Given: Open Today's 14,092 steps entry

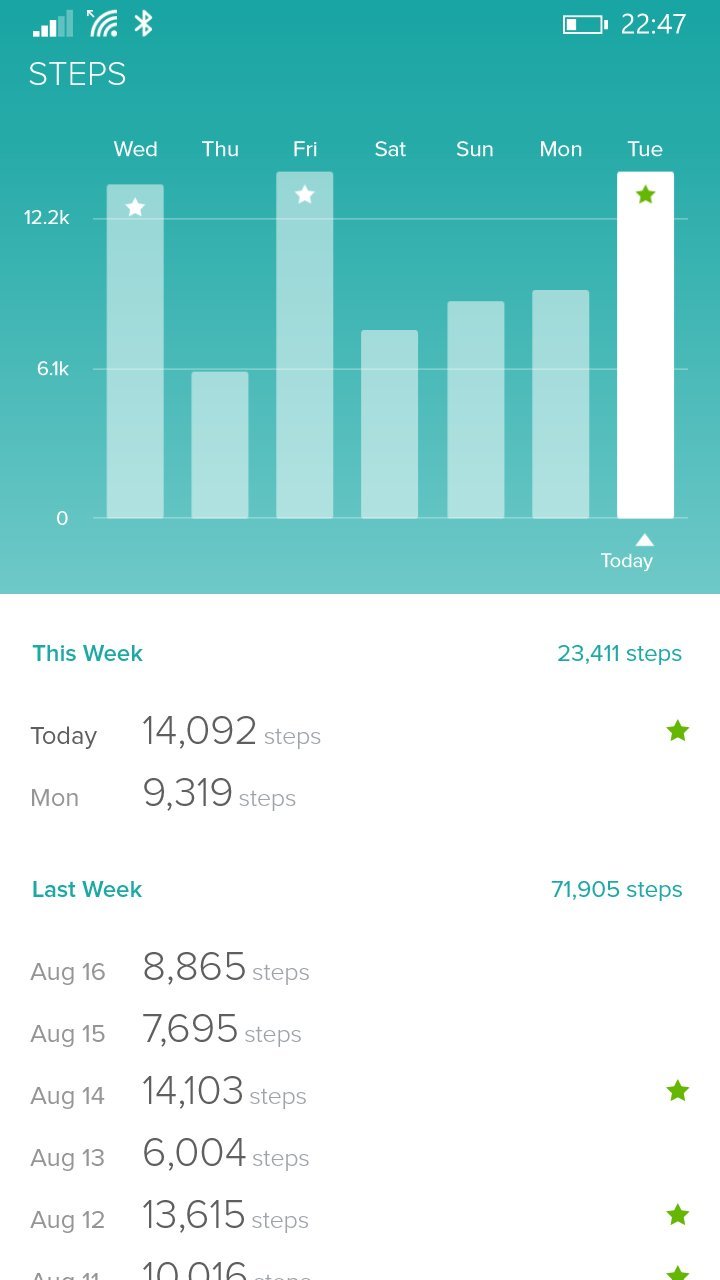Looking at the screenshot, I should (x=360, y=733).
